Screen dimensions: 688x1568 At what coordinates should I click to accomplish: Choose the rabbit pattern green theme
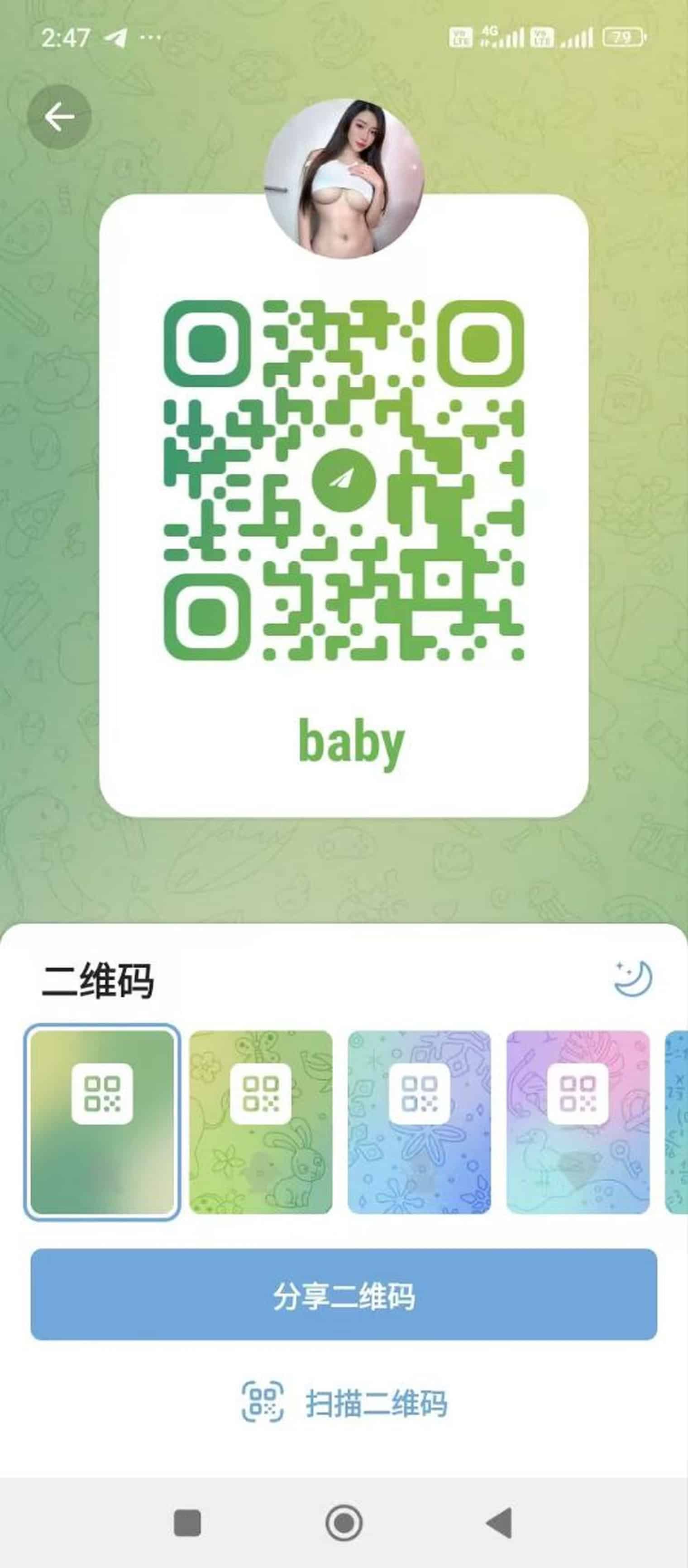261,1122
